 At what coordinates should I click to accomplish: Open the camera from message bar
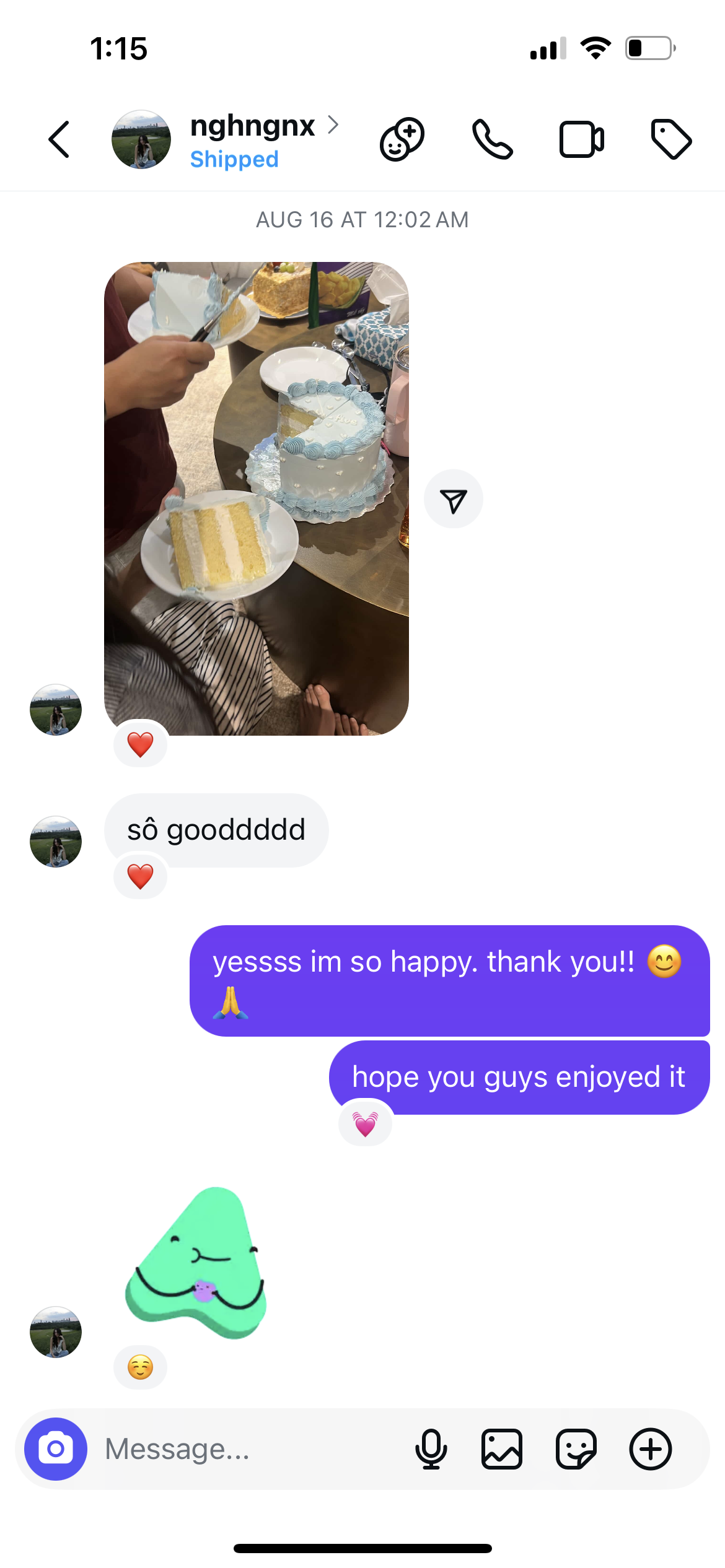56,1448
